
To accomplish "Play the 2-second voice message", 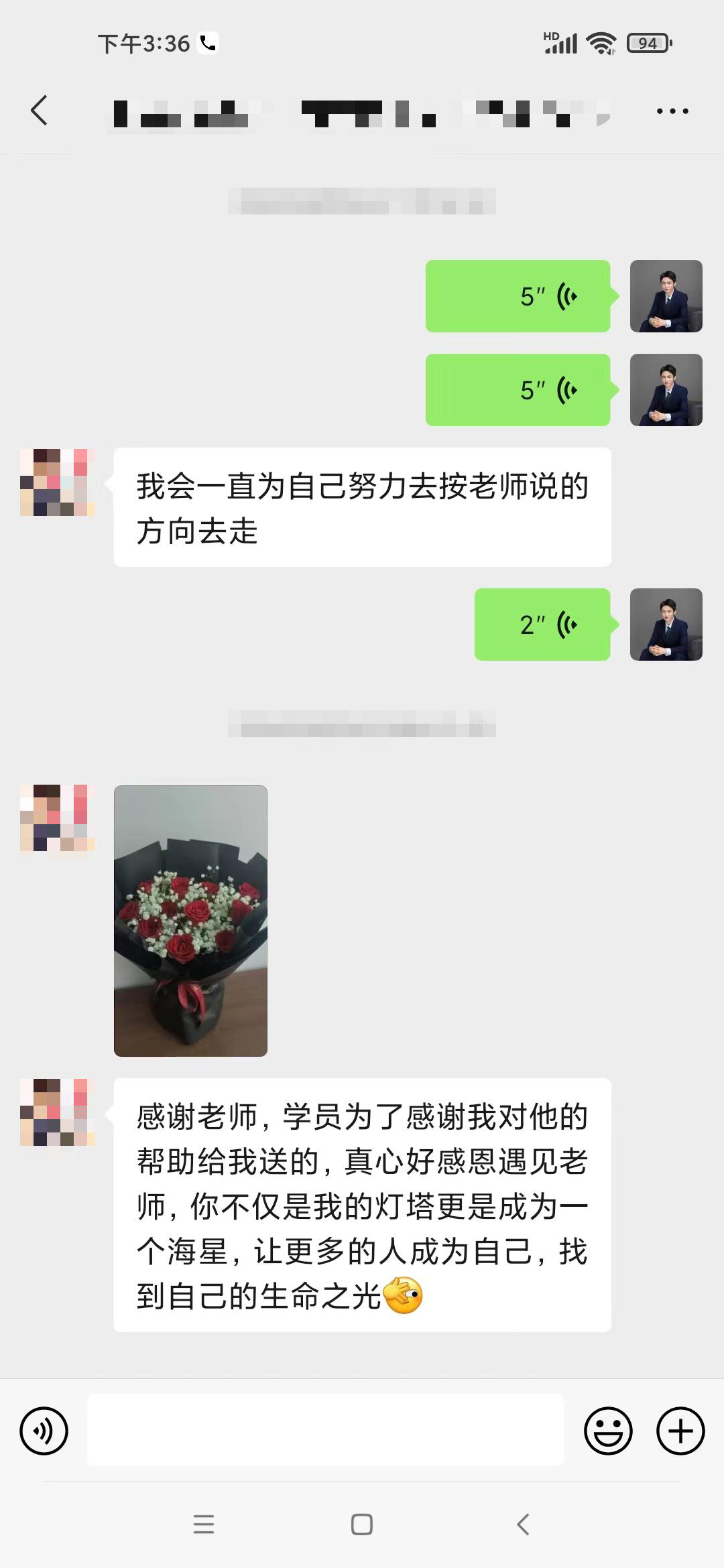I will [x=542, y=625].
